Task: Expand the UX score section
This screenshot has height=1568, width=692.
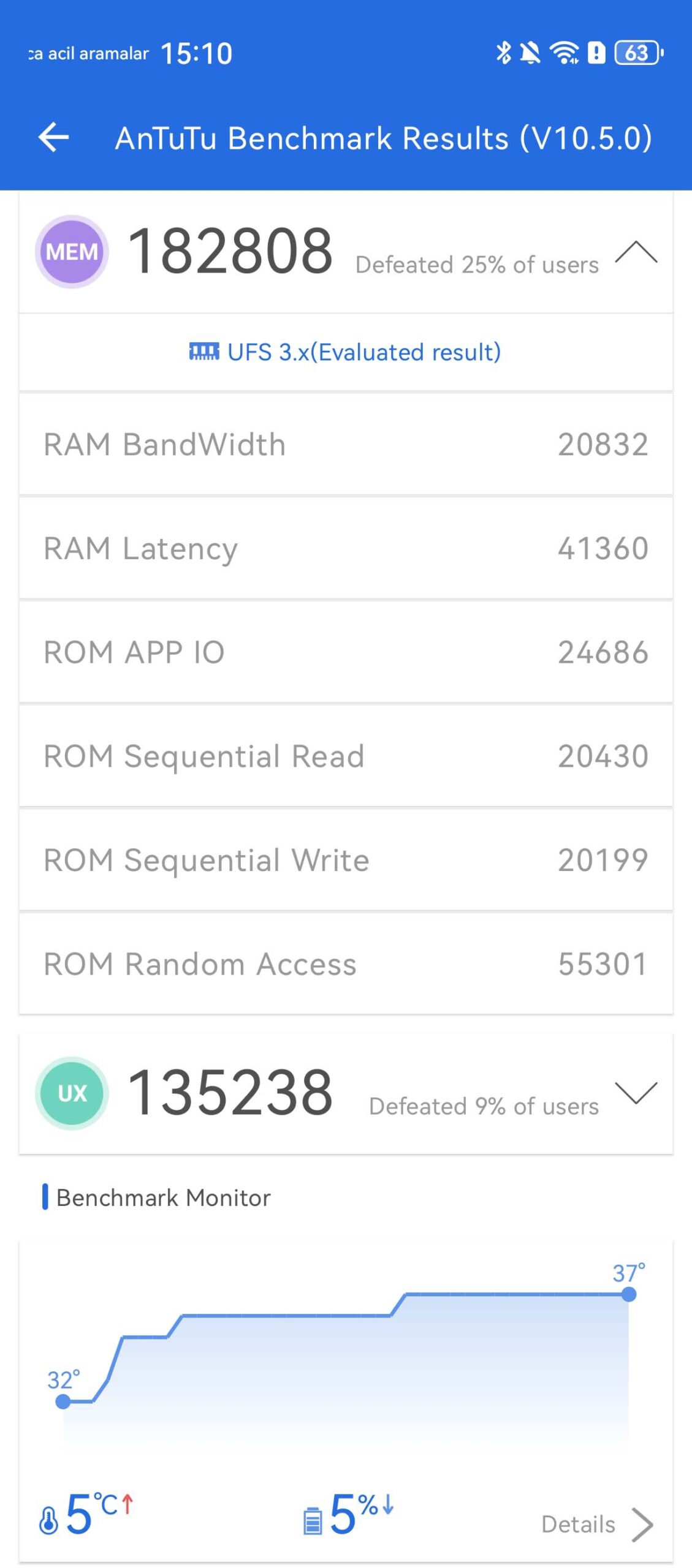Action: 636,1093
